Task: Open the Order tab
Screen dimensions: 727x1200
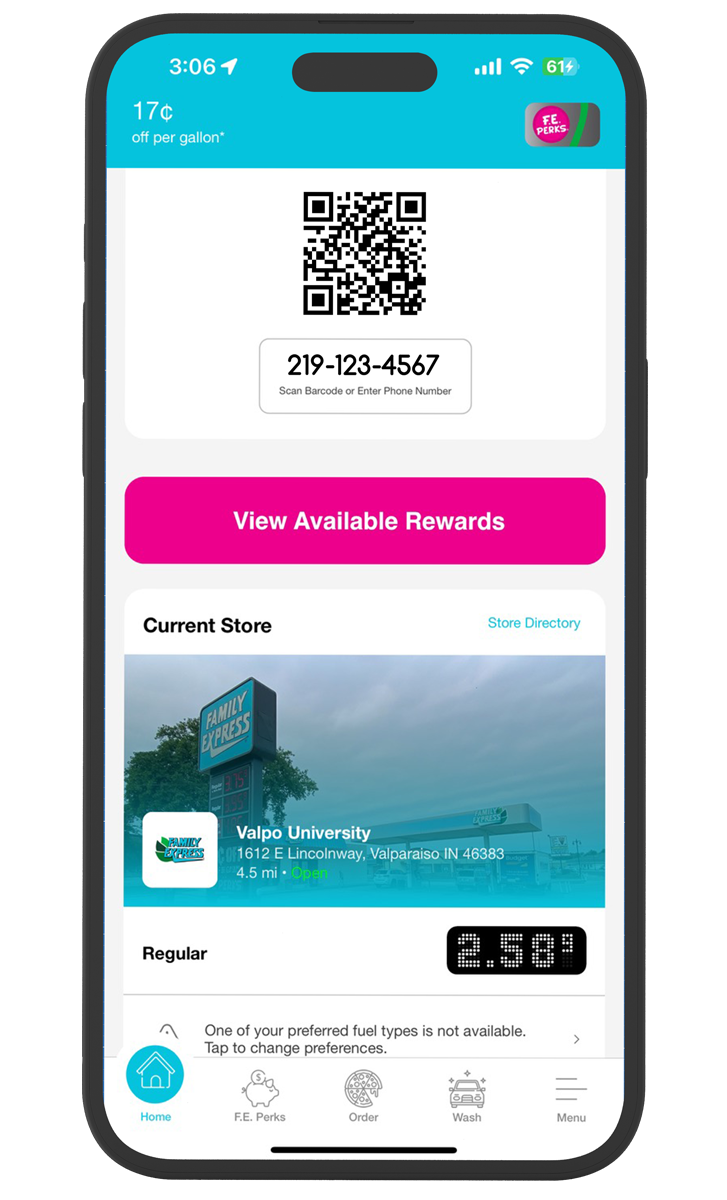Action: 363,1095
